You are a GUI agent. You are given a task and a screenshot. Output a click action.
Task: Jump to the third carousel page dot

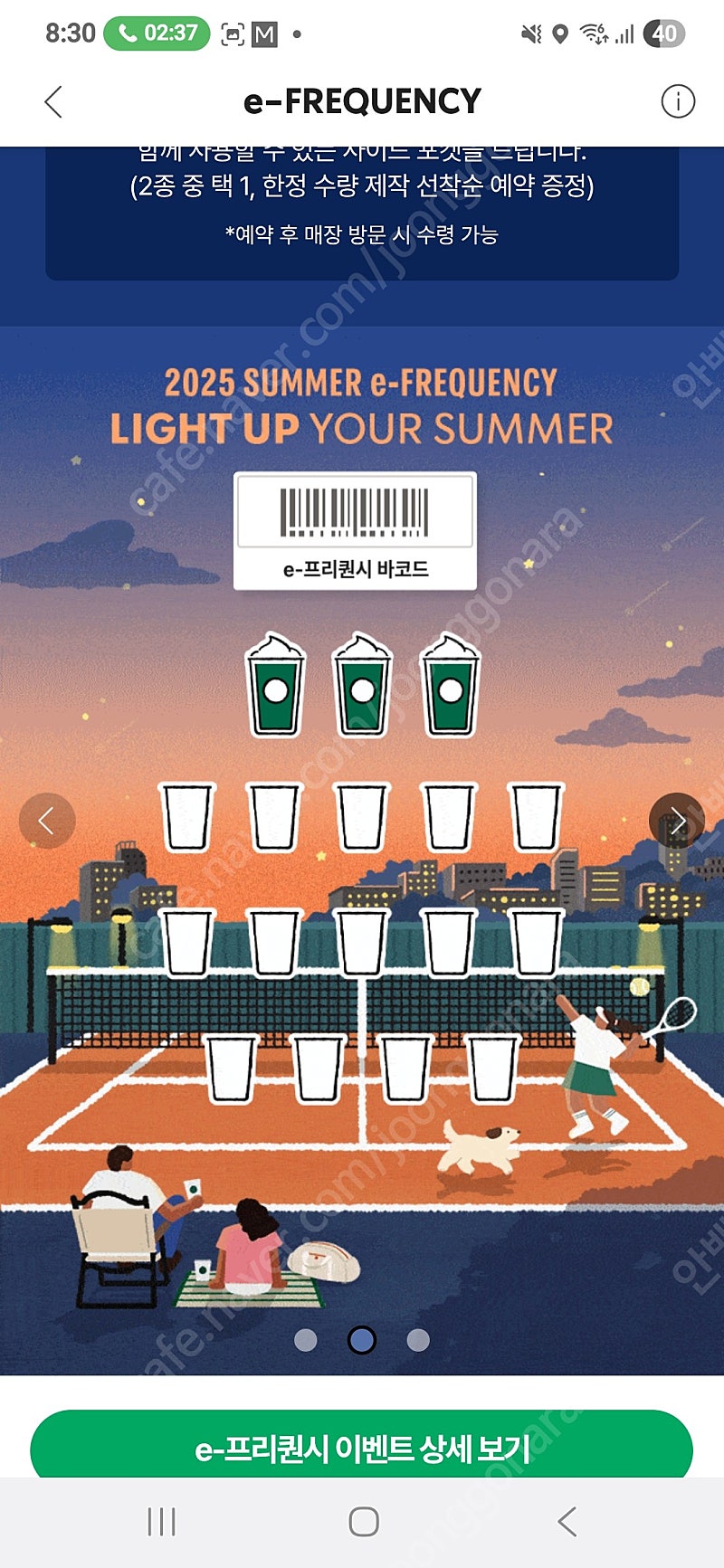pyautogui.click(x=418, y=1340)
